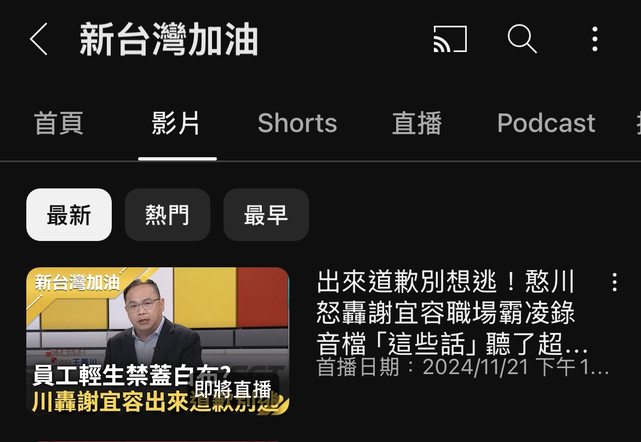The width and height of the screenshot is (641, 442).
Task: Switch to the 首頁 tab
Action: (59, 124)
